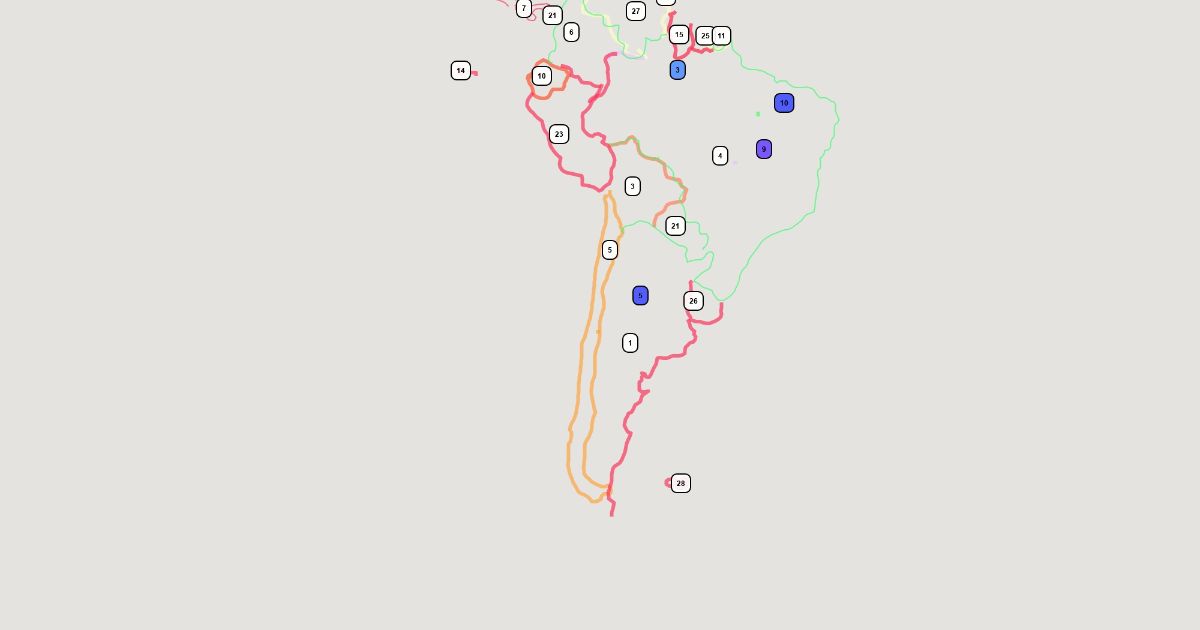Open marker 4 on the map
This screenshot has height=630, width=1200.
point(720,156)
